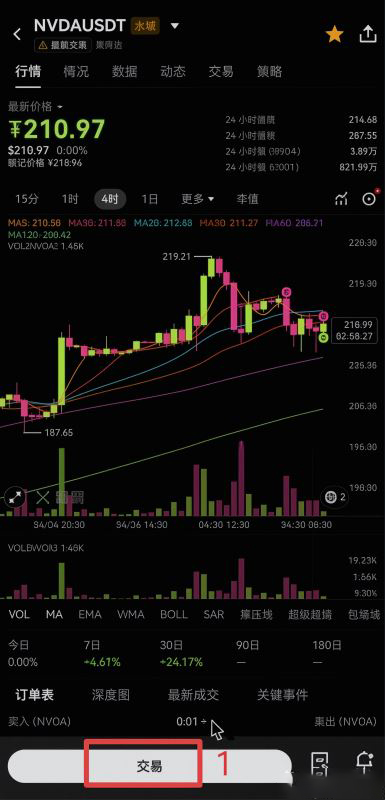Go back using the top-left arrow
This screenshot has height=800, width=385.
[17, 34]
